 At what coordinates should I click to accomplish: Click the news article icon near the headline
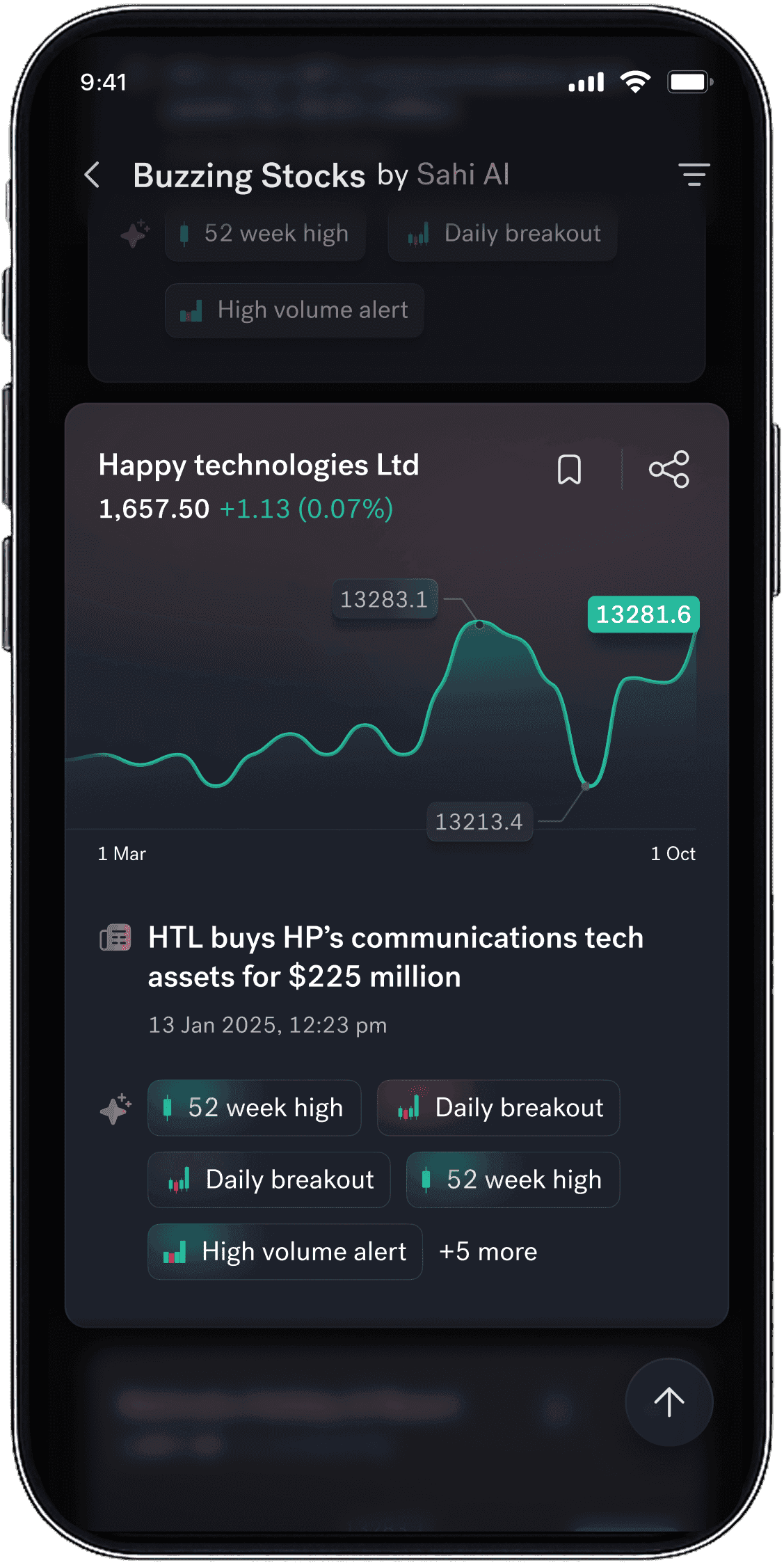coord(115,937)
